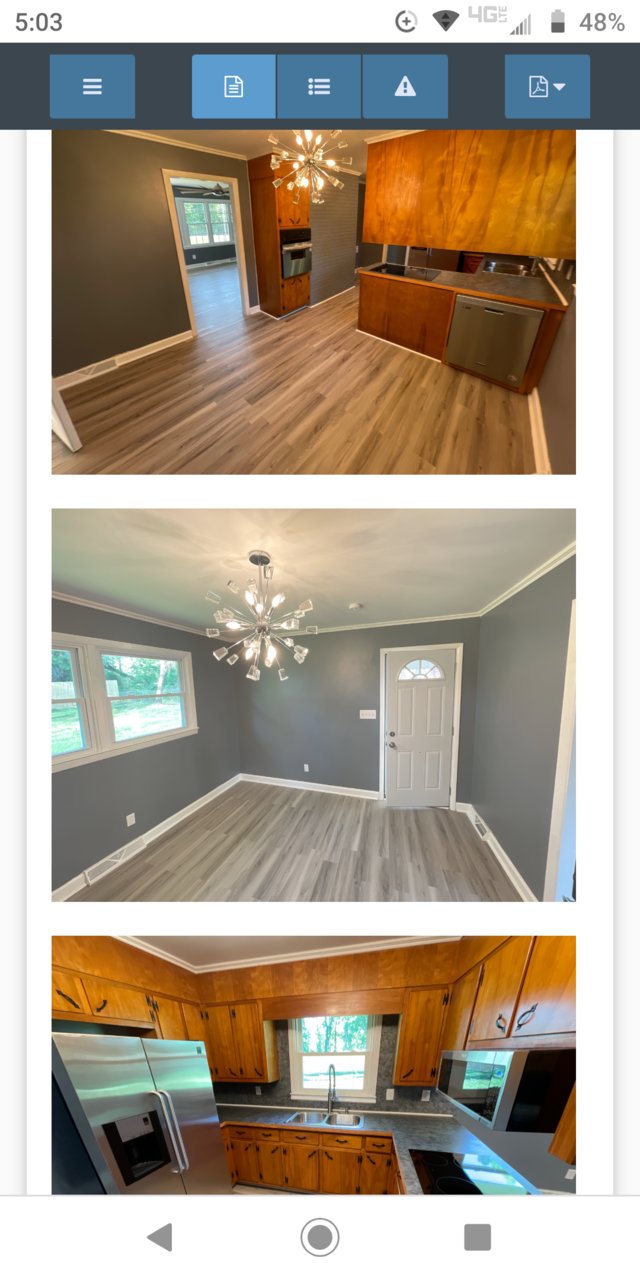This screenshot has height=1280, width=640.
Task: Show the warning items view
Action: [405, 87]
